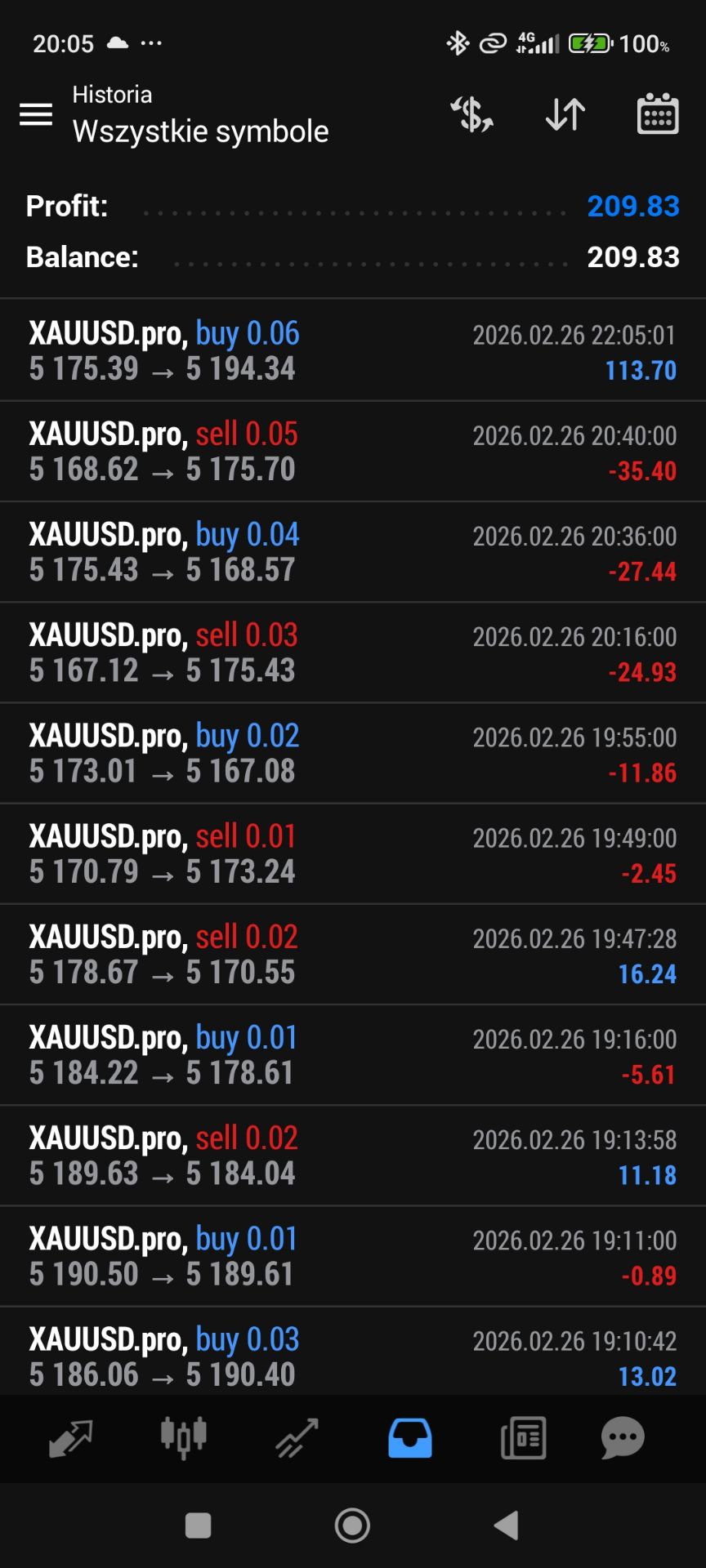The image size is (706, 1568).
Task: Expand the sell 0.05 trade at 20:40:00
Action: 353,451
